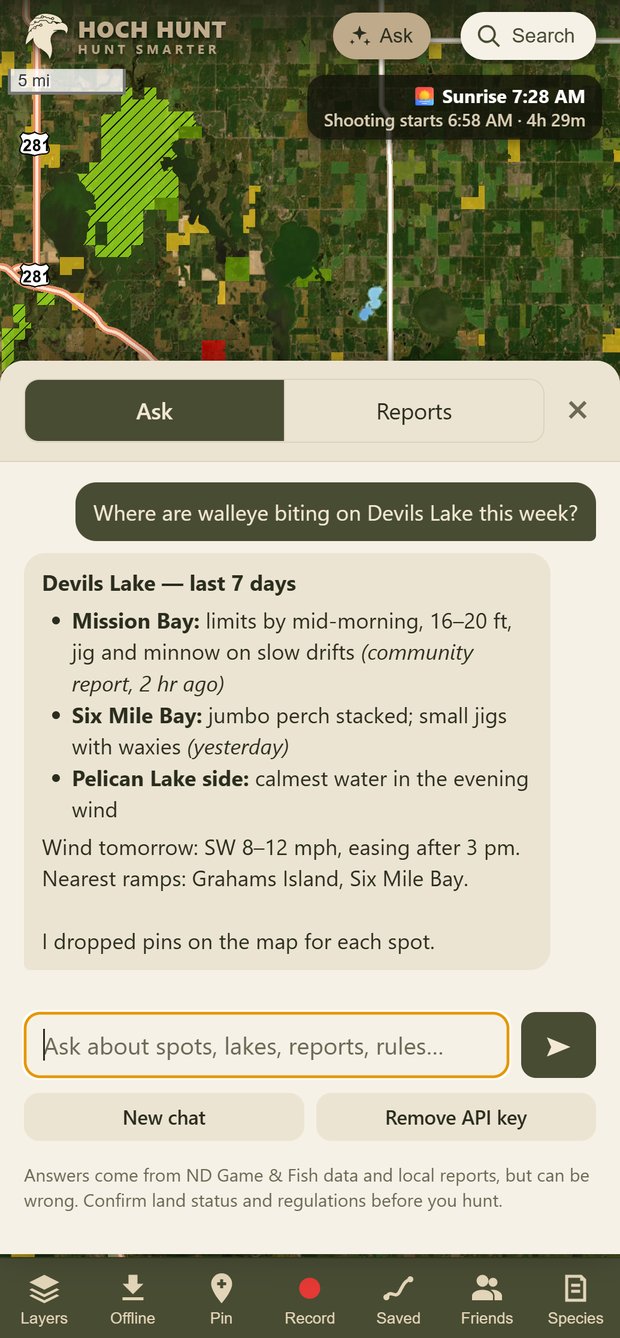Send the typed question
Screen dimensions: 620x1338
tap(558, 1046)
